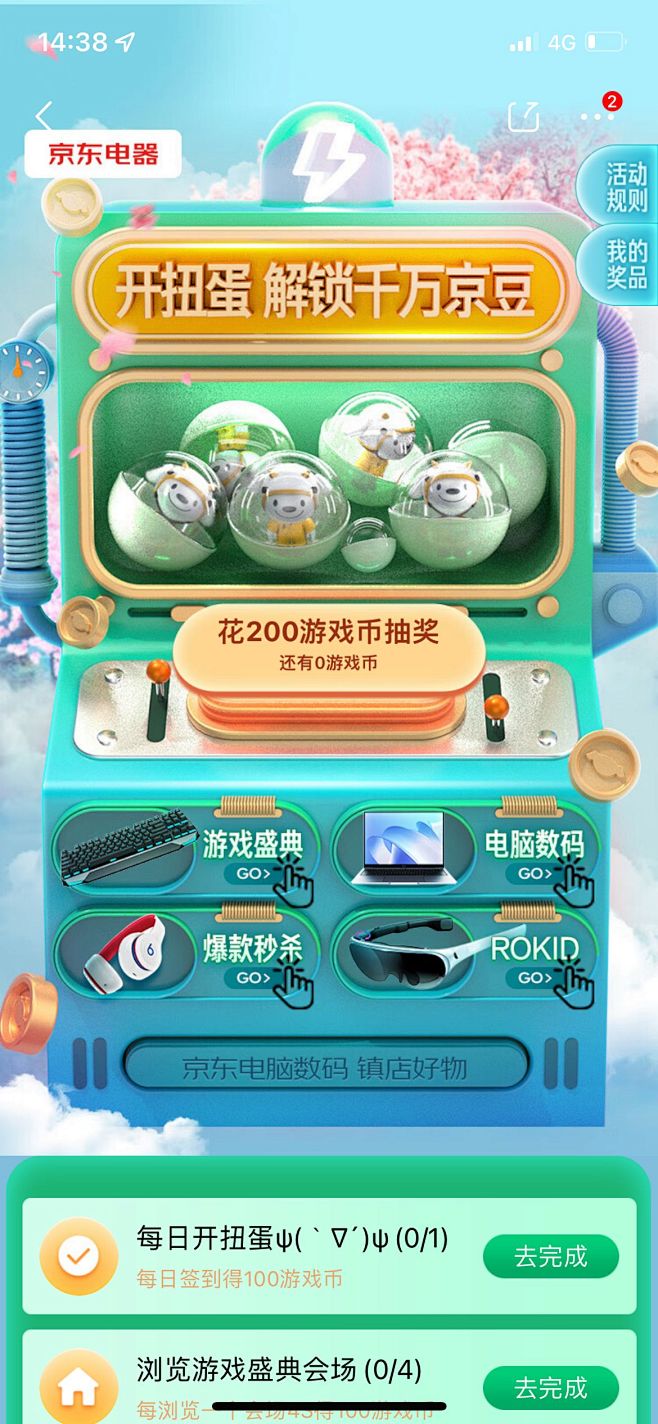
Task: Open the 爆款秒杀 flash sale
Action: (x=185, y=953)
